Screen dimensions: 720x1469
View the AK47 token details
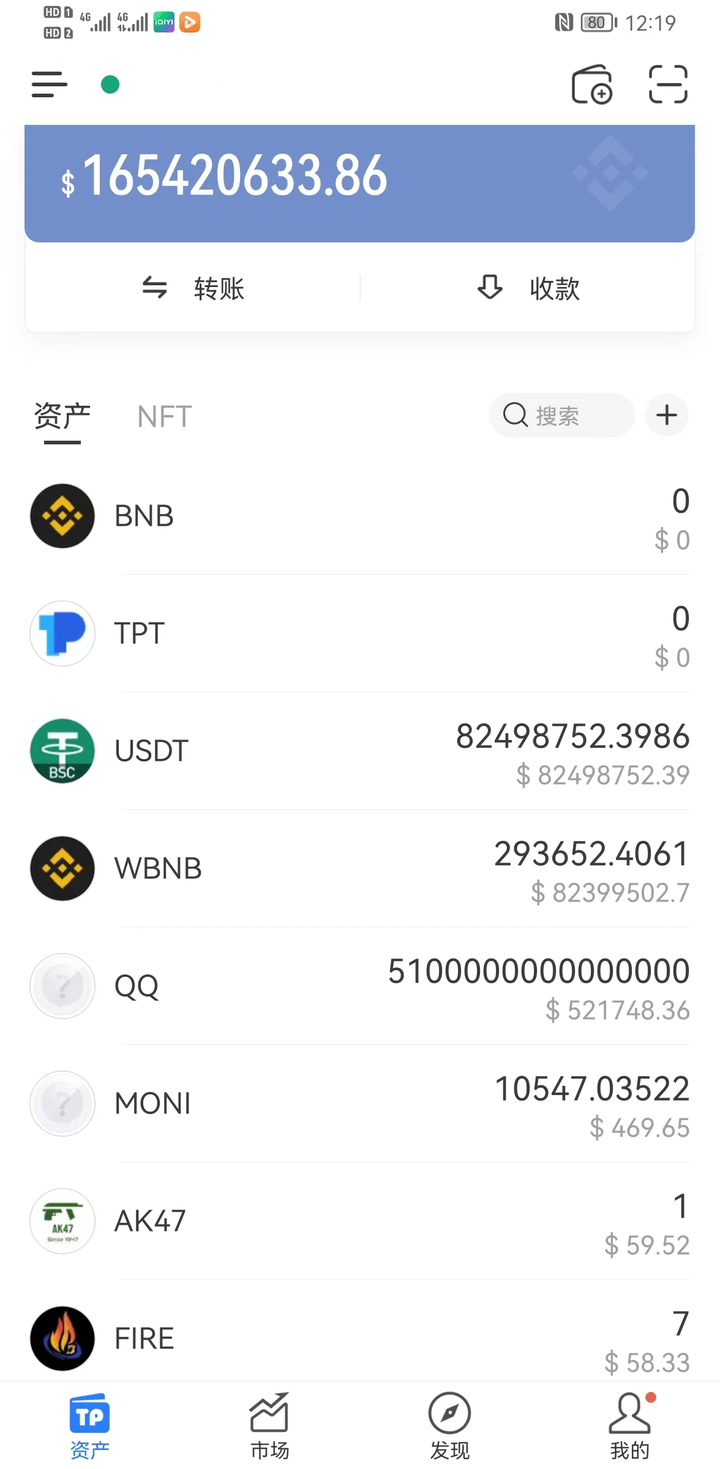tap(360, 1221)
